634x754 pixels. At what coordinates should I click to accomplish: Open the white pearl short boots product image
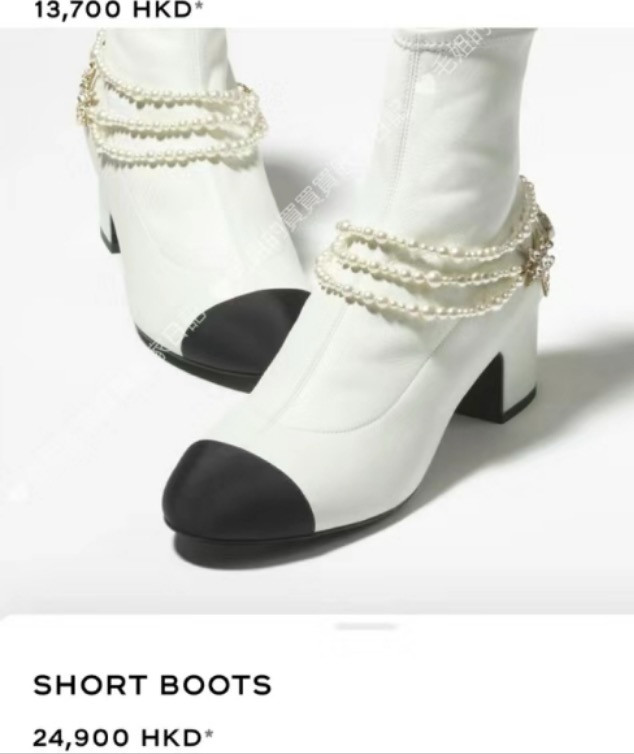pyautogui.click(x=317, y=320)
